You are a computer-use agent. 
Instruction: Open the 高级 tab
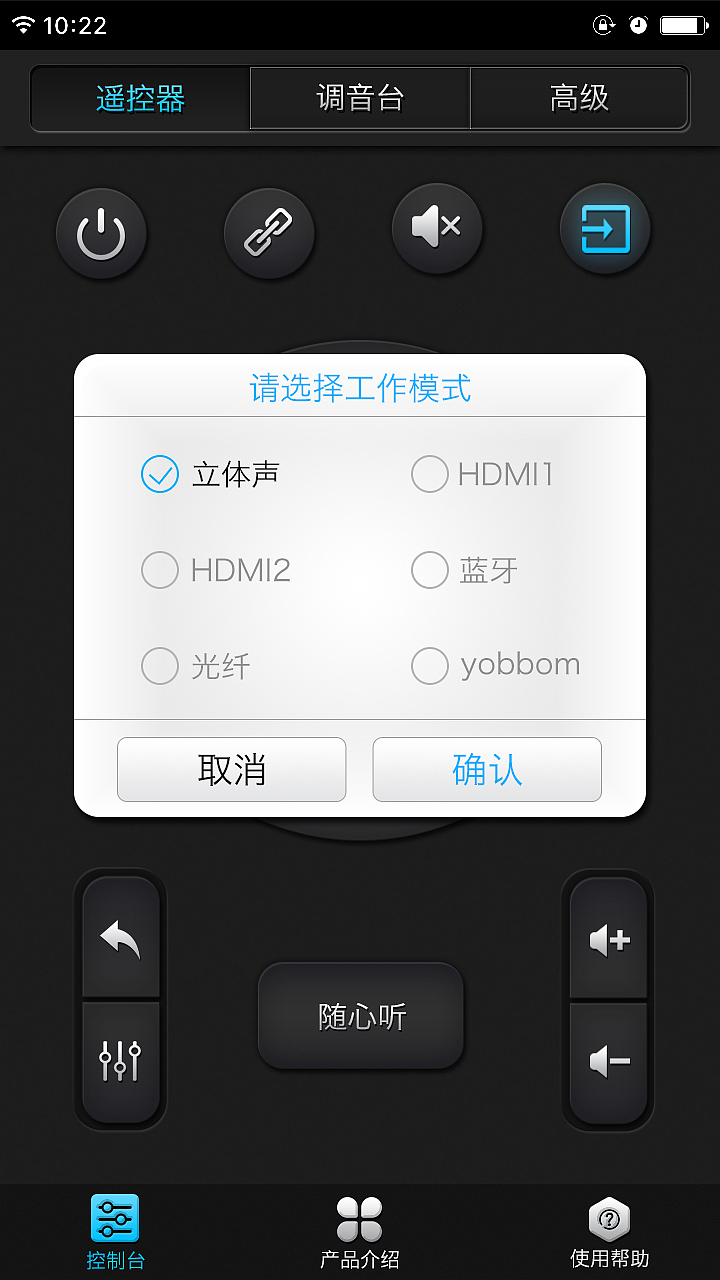coord(579,97)
